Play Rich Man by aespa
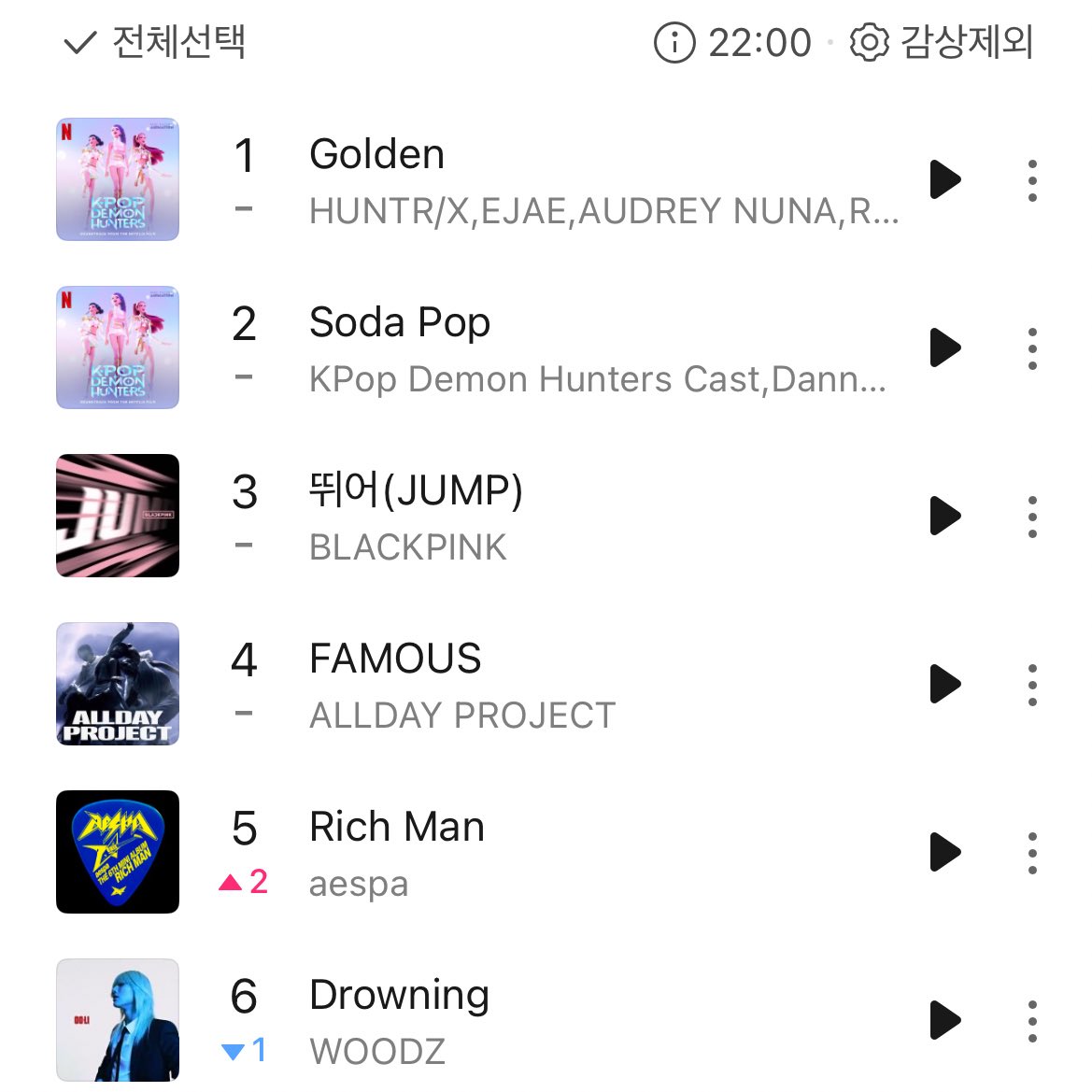 click(945, 852)
